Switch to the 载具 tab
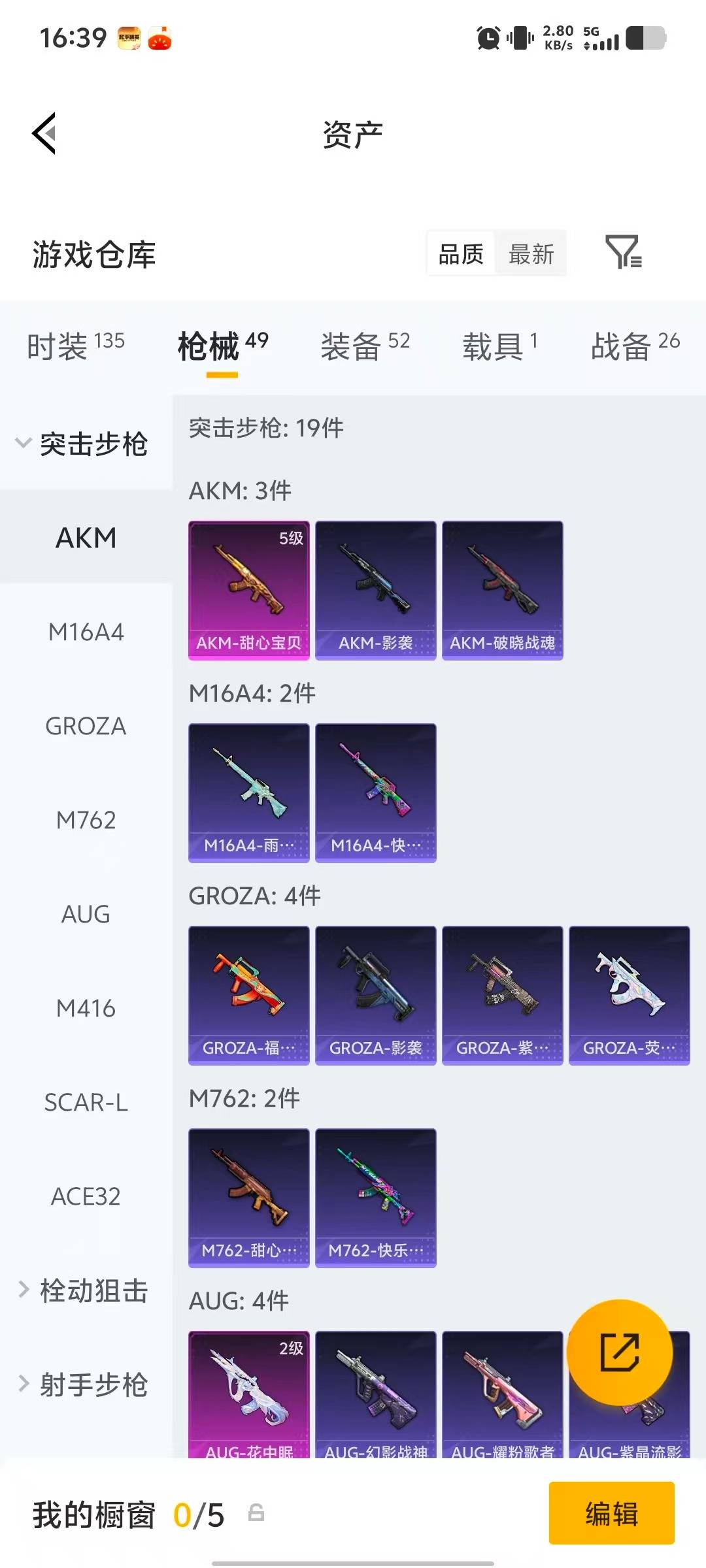 click(500, 346)
